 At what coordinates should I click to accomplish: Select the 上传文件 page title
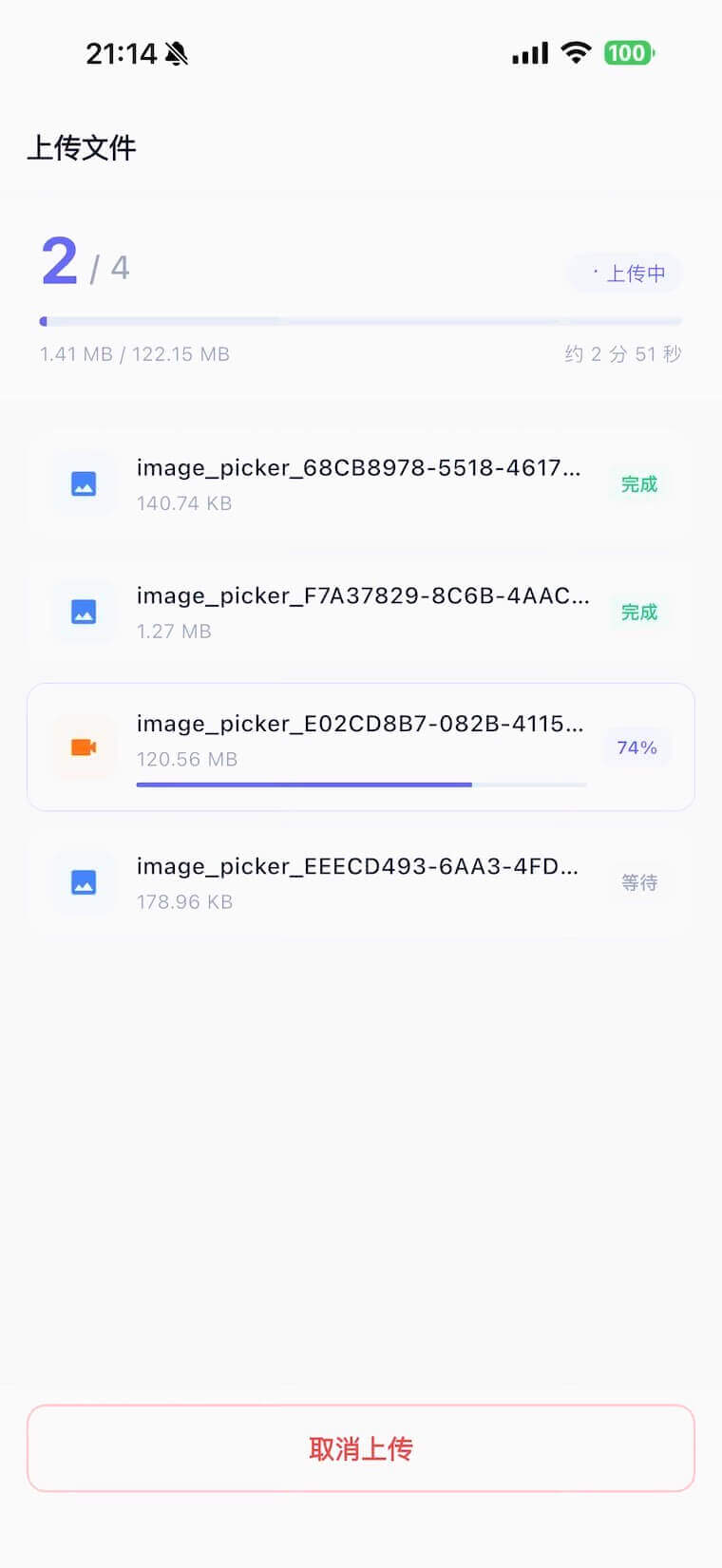(81, 148)
